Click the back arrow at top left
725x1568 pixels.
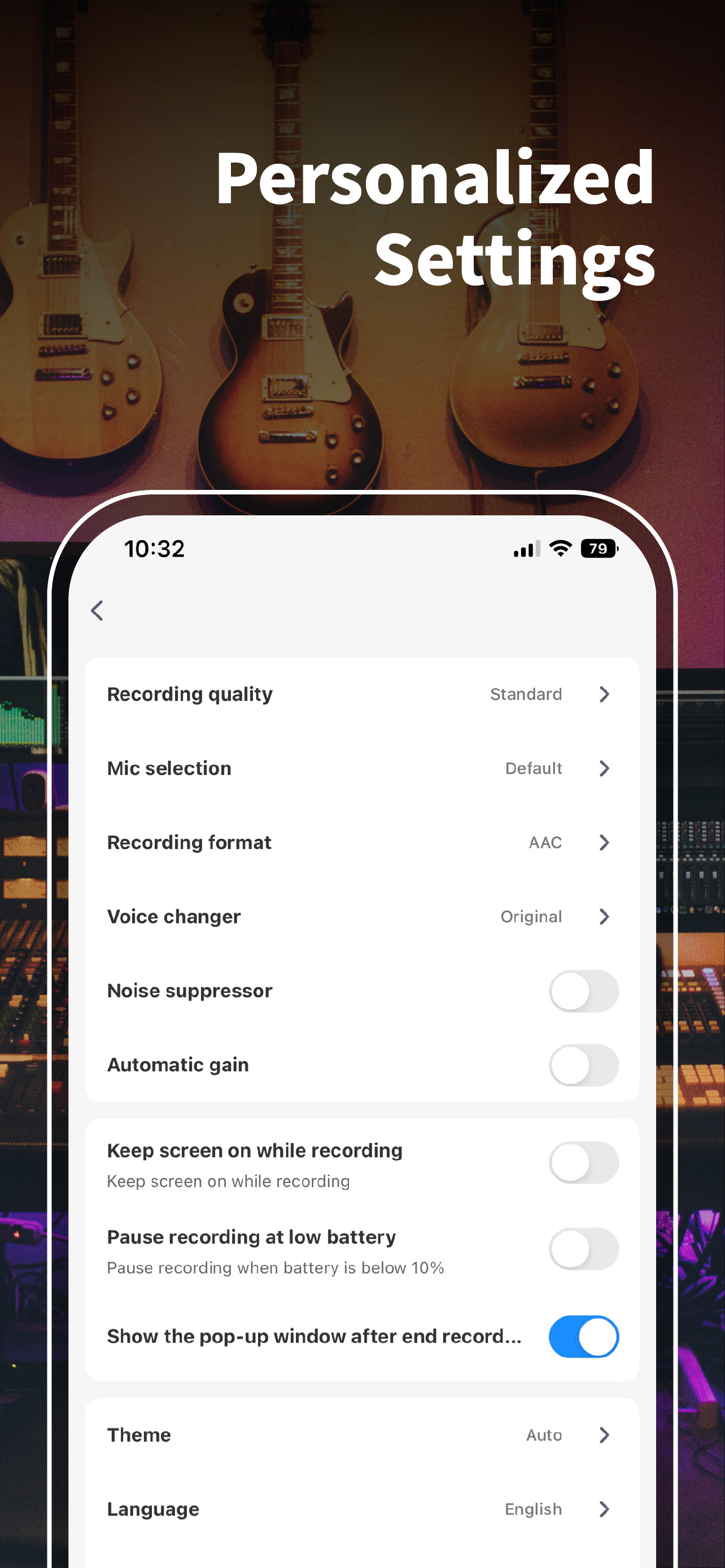pyautogui.click(x=97, y=611)
